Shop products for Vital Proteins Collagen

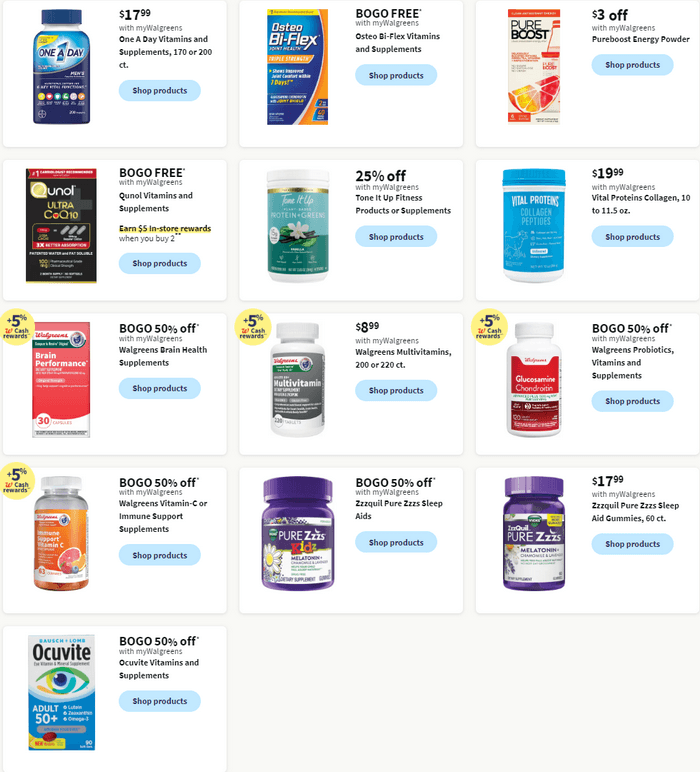[632, 237]
